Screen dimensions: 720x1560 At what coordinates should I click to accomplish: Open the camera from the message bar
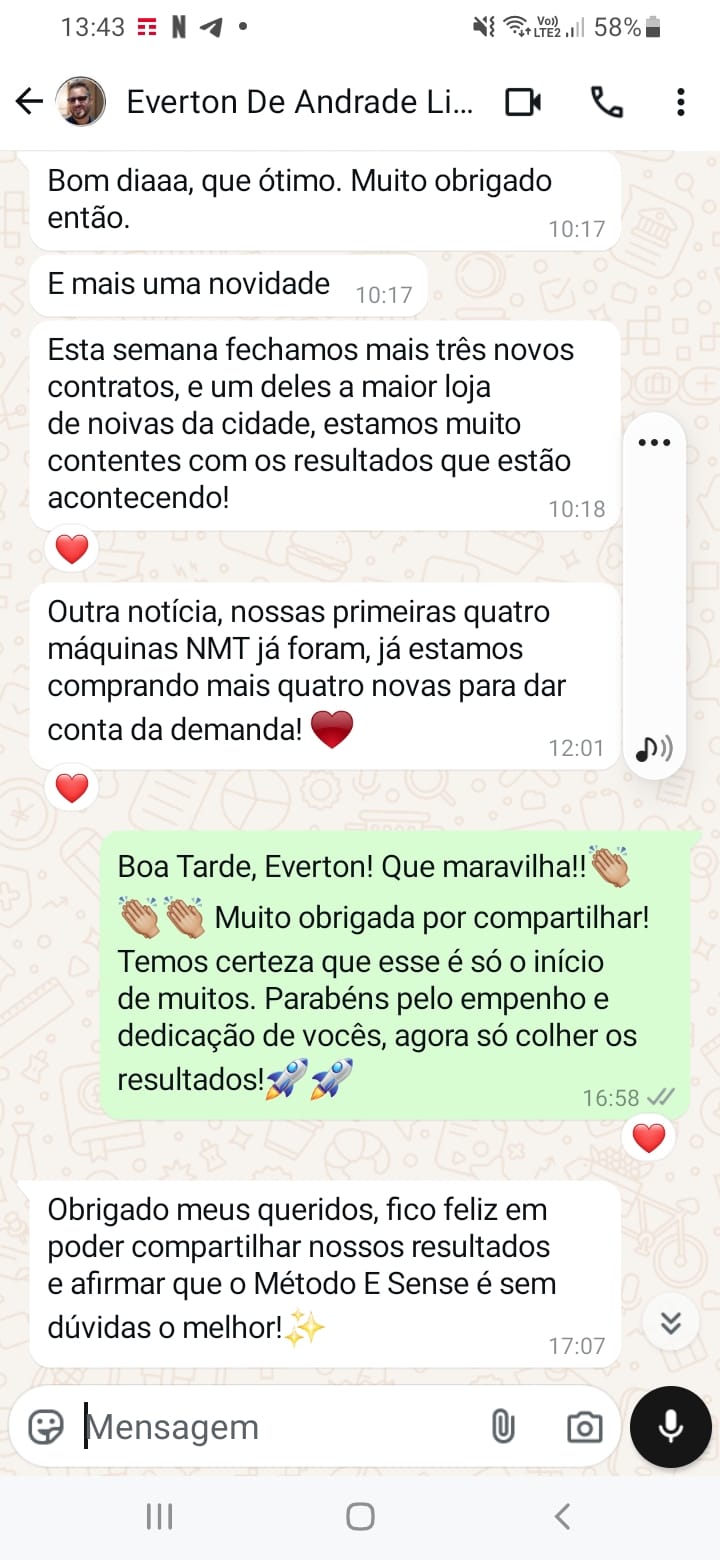(x=584, y=1427)
